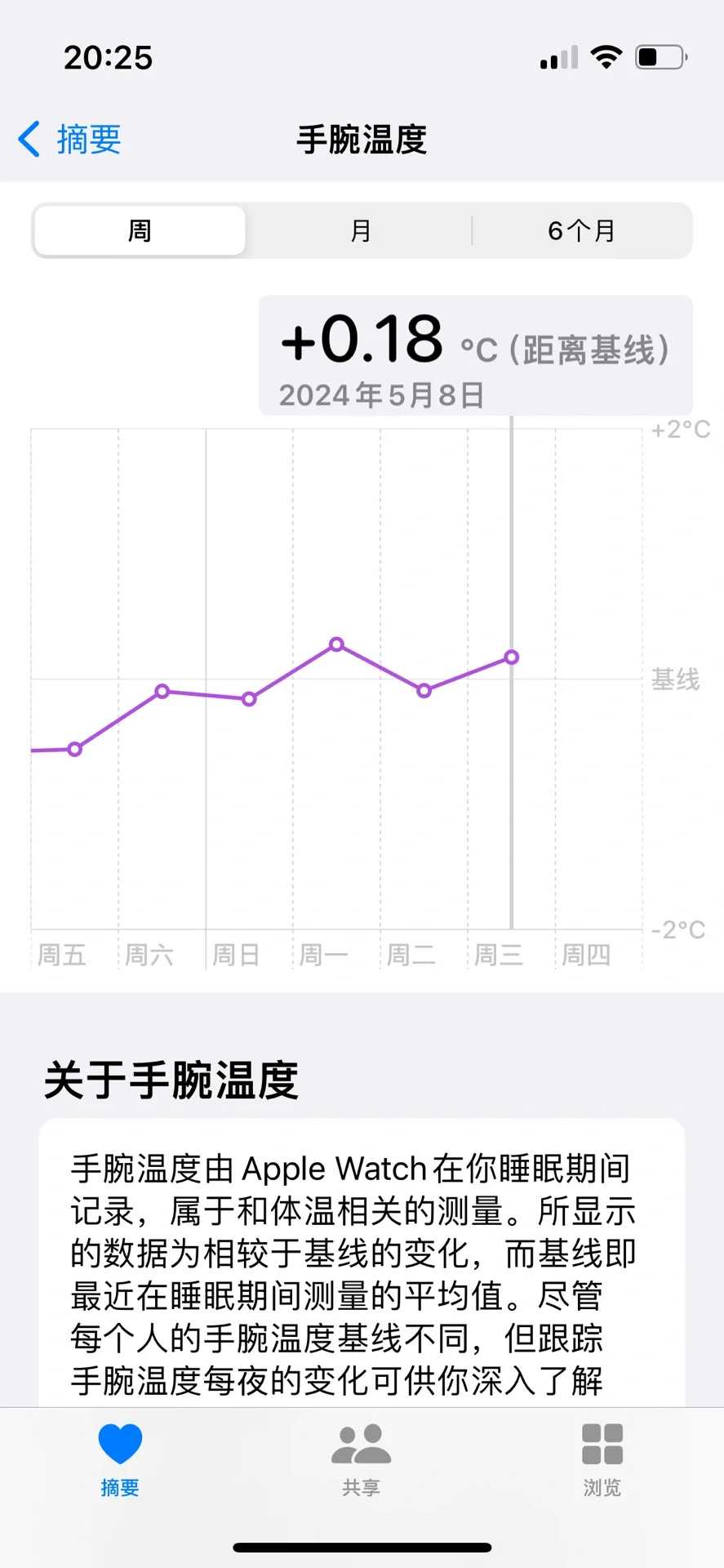The width and height of the screenshot is (724, 1568).
Task: Tap the back chevron icon
Action: pos(29,139)
